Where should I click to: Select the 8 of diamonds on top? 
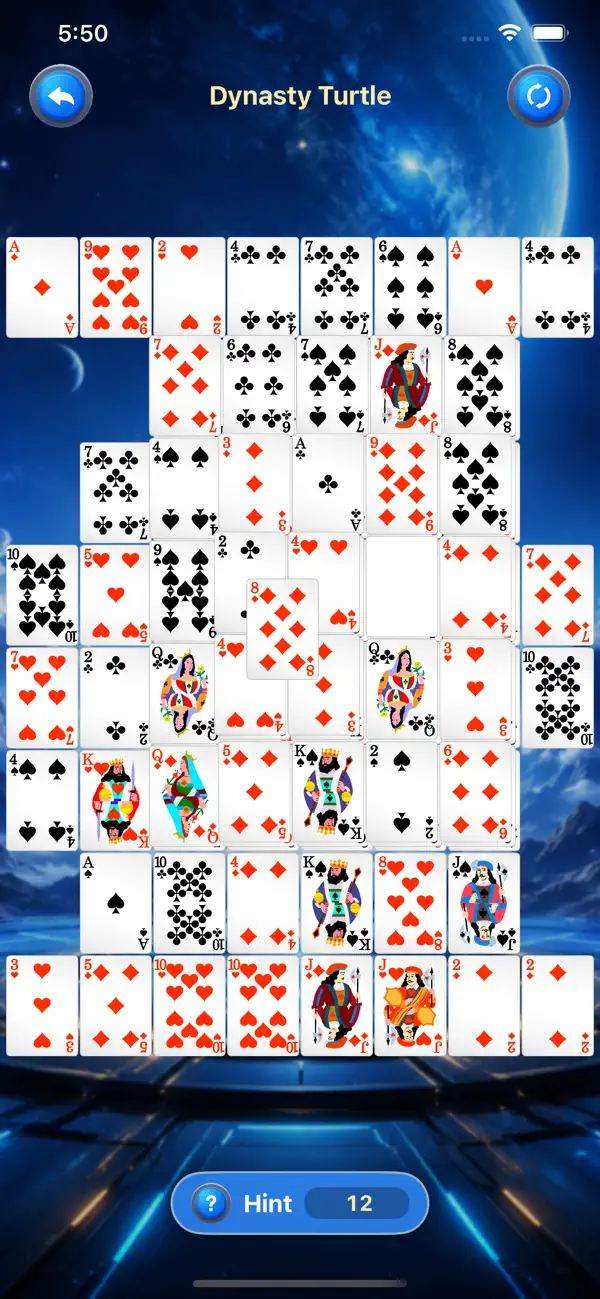[283, 629]
